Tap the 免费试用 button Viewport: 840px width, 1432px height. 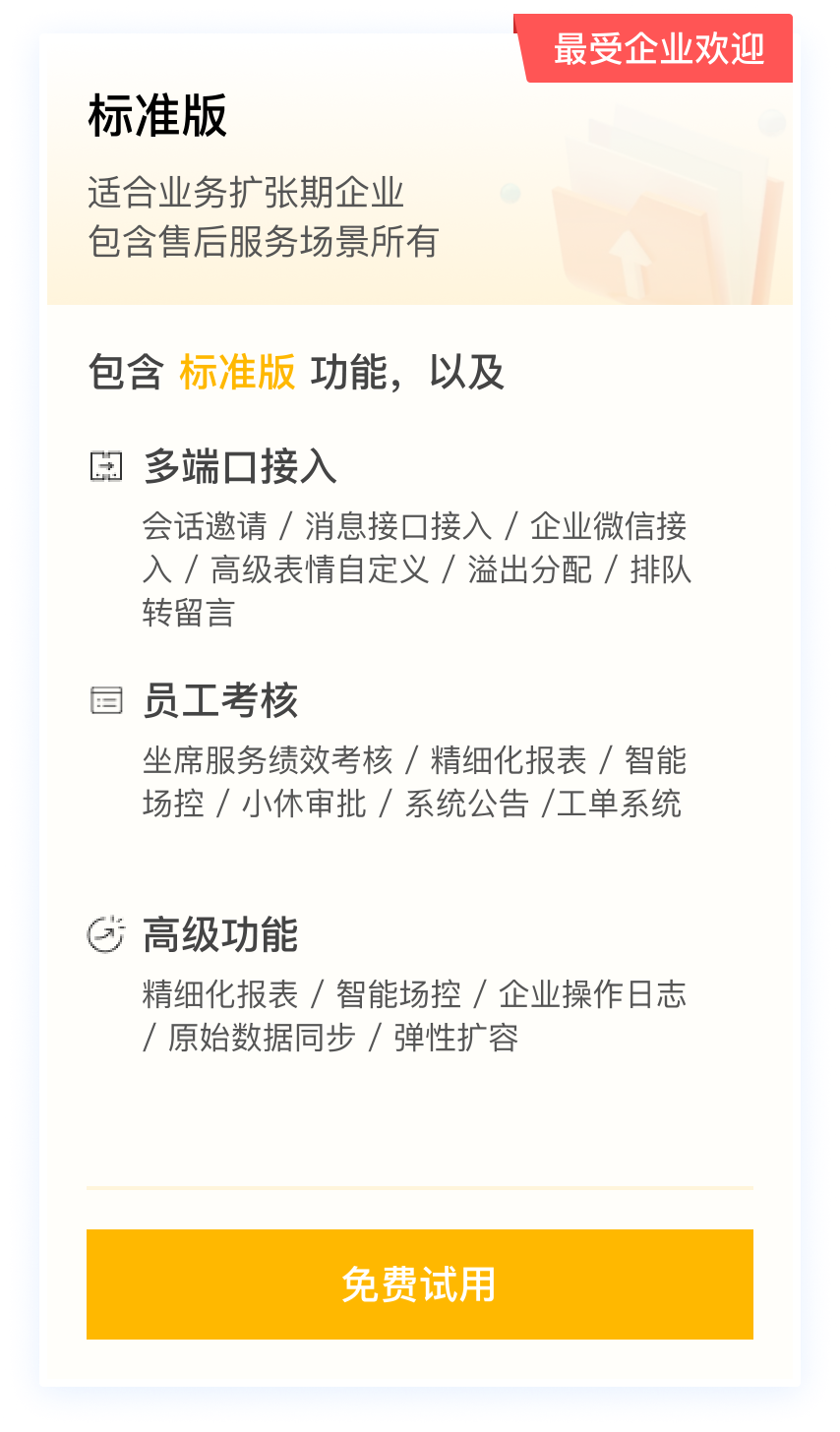click(x=420, y=1283)
